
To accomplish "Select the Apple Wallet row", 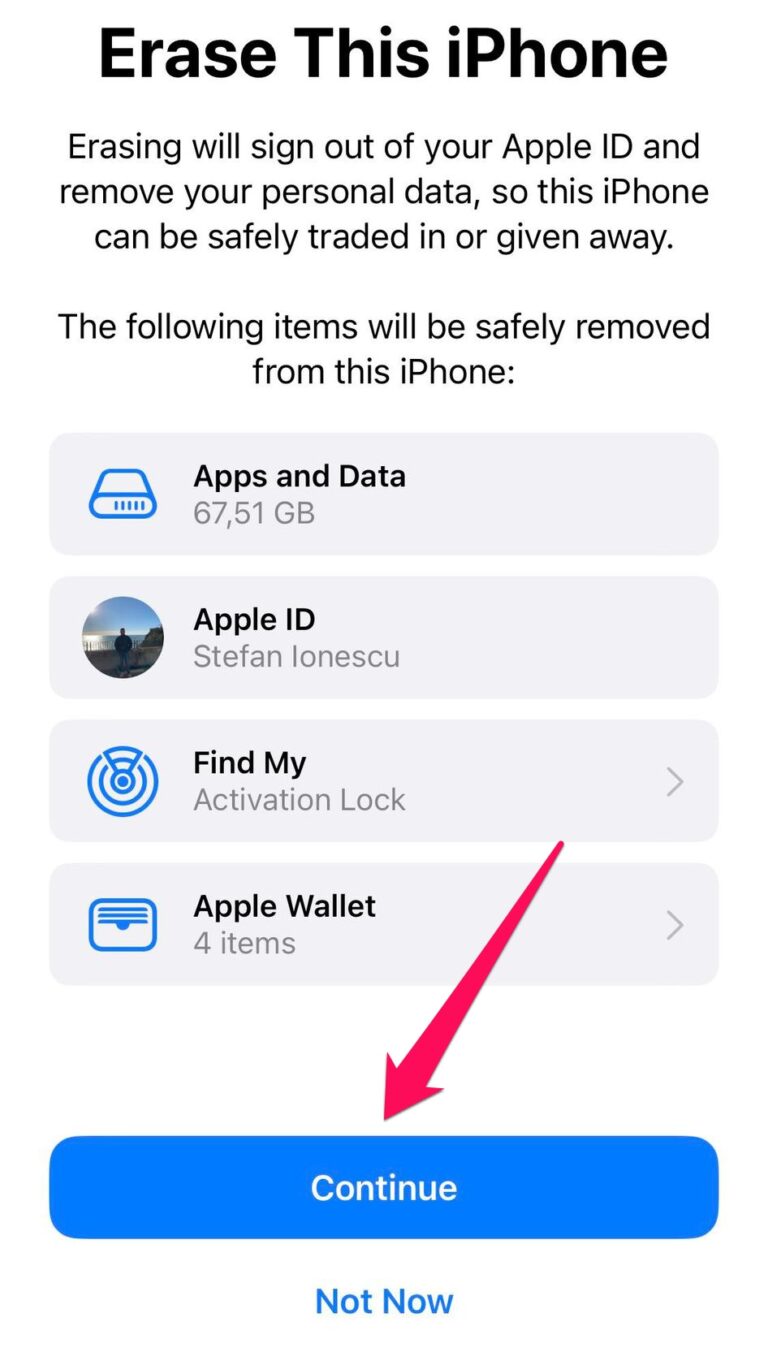I will [383, 924].
